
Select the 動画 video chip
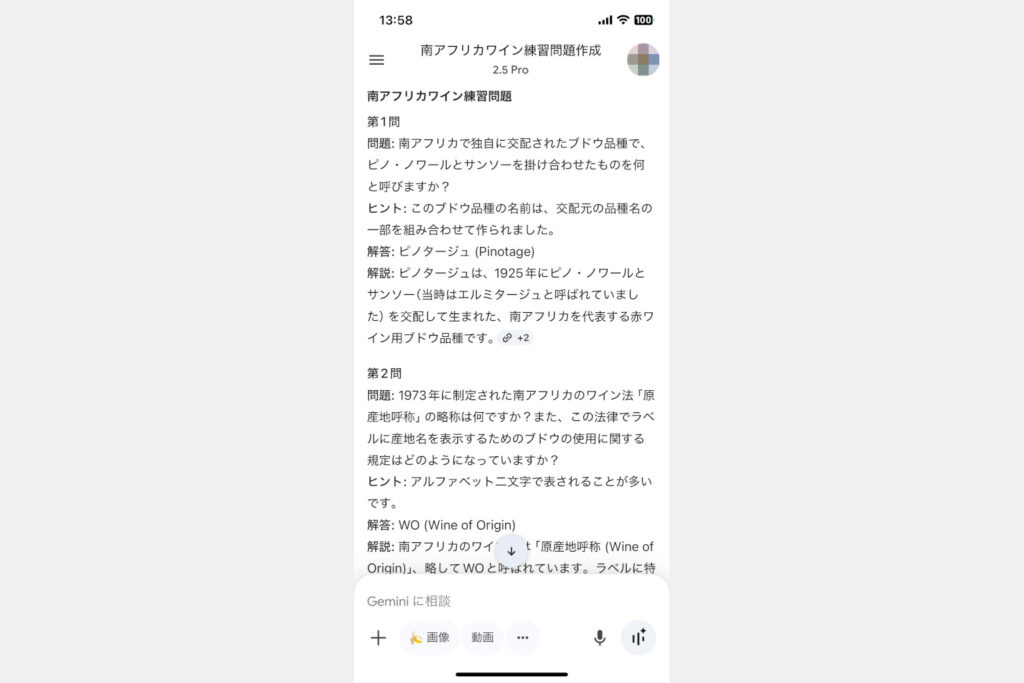(482, 638)
